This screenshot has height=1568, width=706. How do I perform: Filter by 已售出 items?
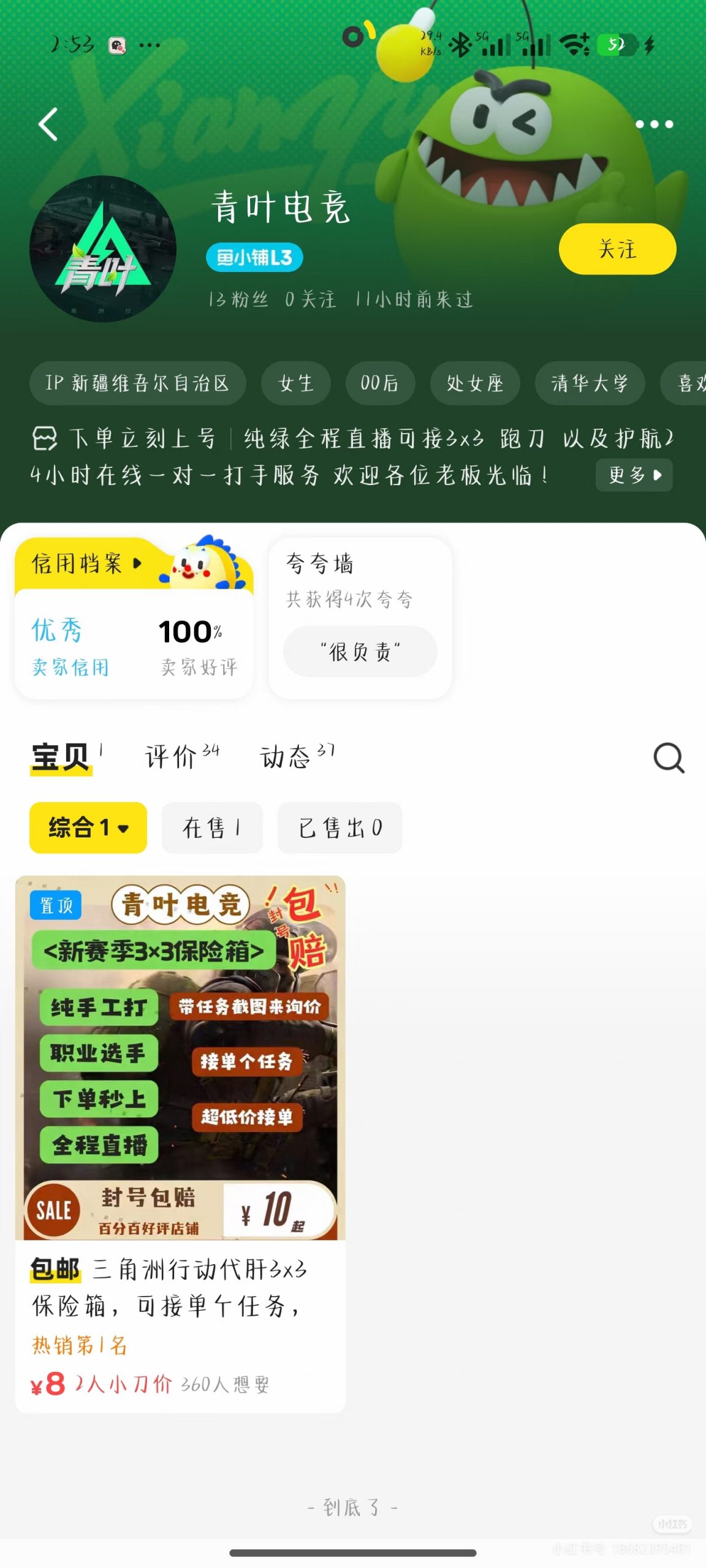pyautogui.click(x=340, y=827)
